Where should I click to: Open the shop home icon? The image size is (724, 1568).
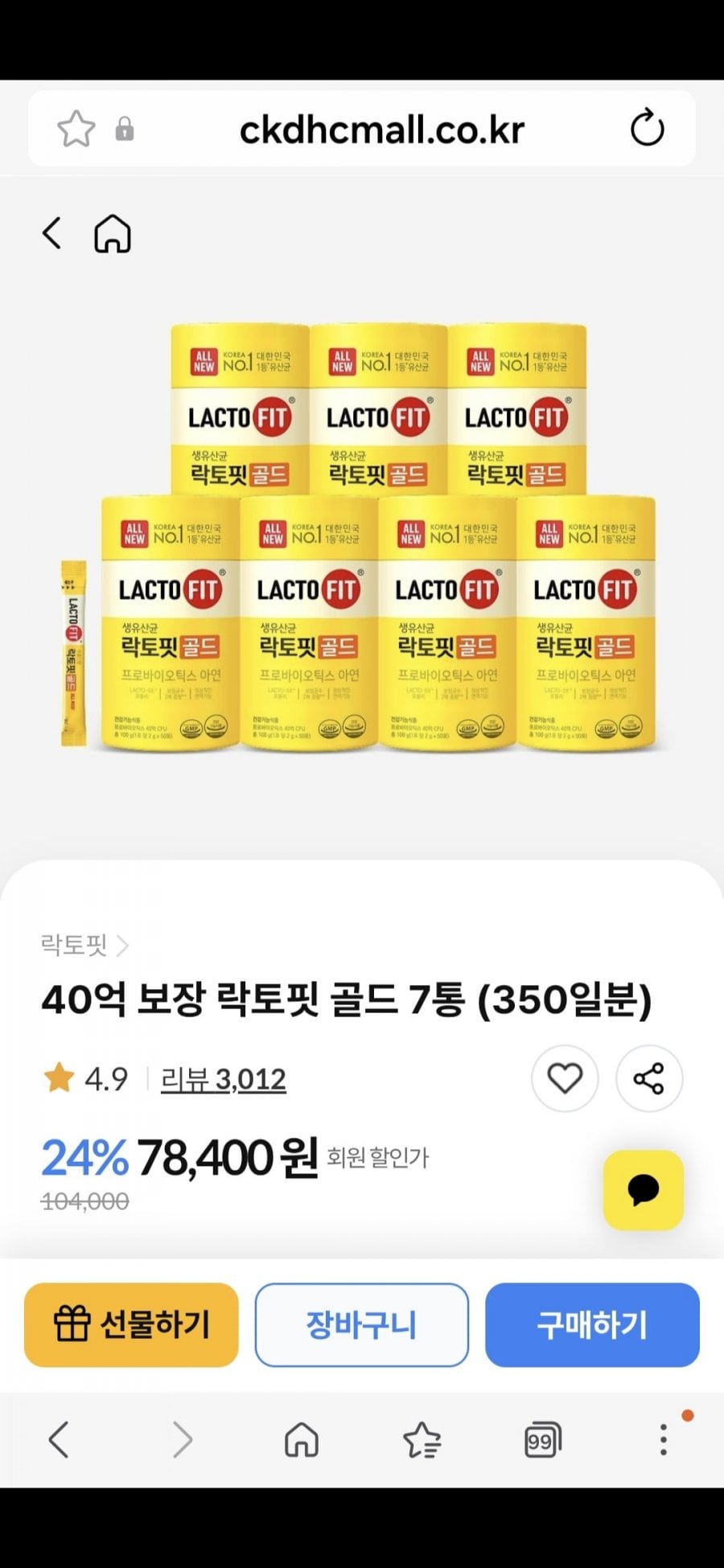113,234
